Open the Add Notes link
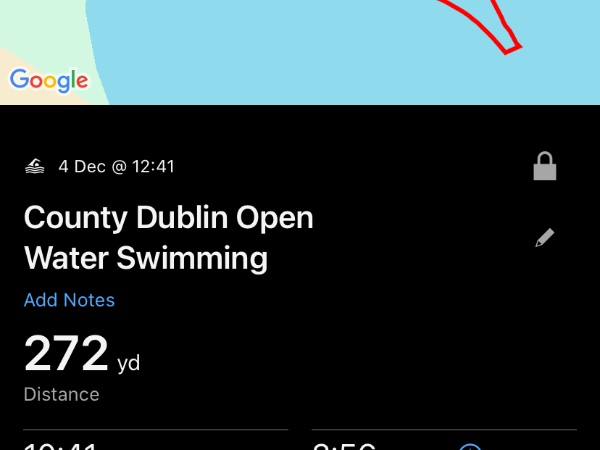The image size is (600, 450). 69,300
